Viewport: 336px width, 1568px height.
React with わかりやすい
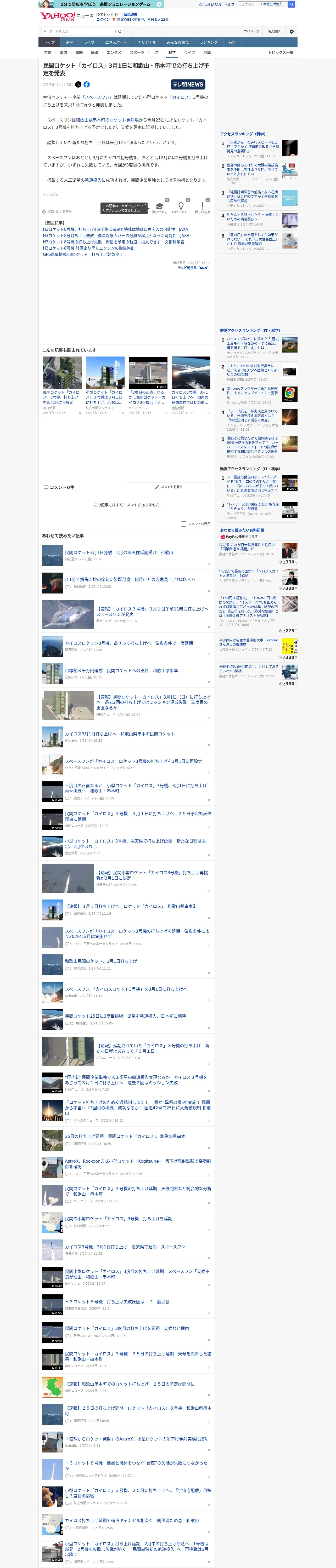pos(181,208)
